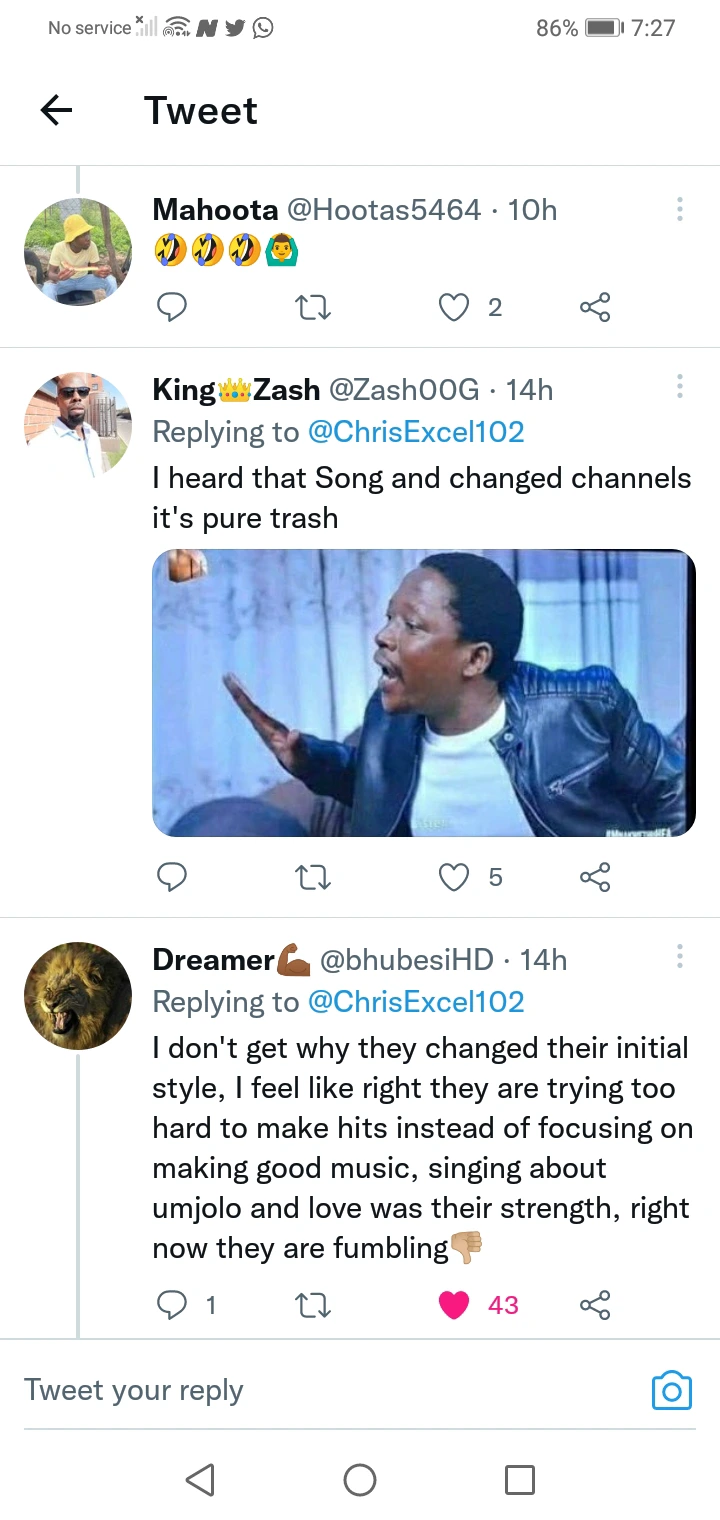The image size is (720, 1520).
Task: Open overflow menu on King Zash's tweet
Action: 680,387
